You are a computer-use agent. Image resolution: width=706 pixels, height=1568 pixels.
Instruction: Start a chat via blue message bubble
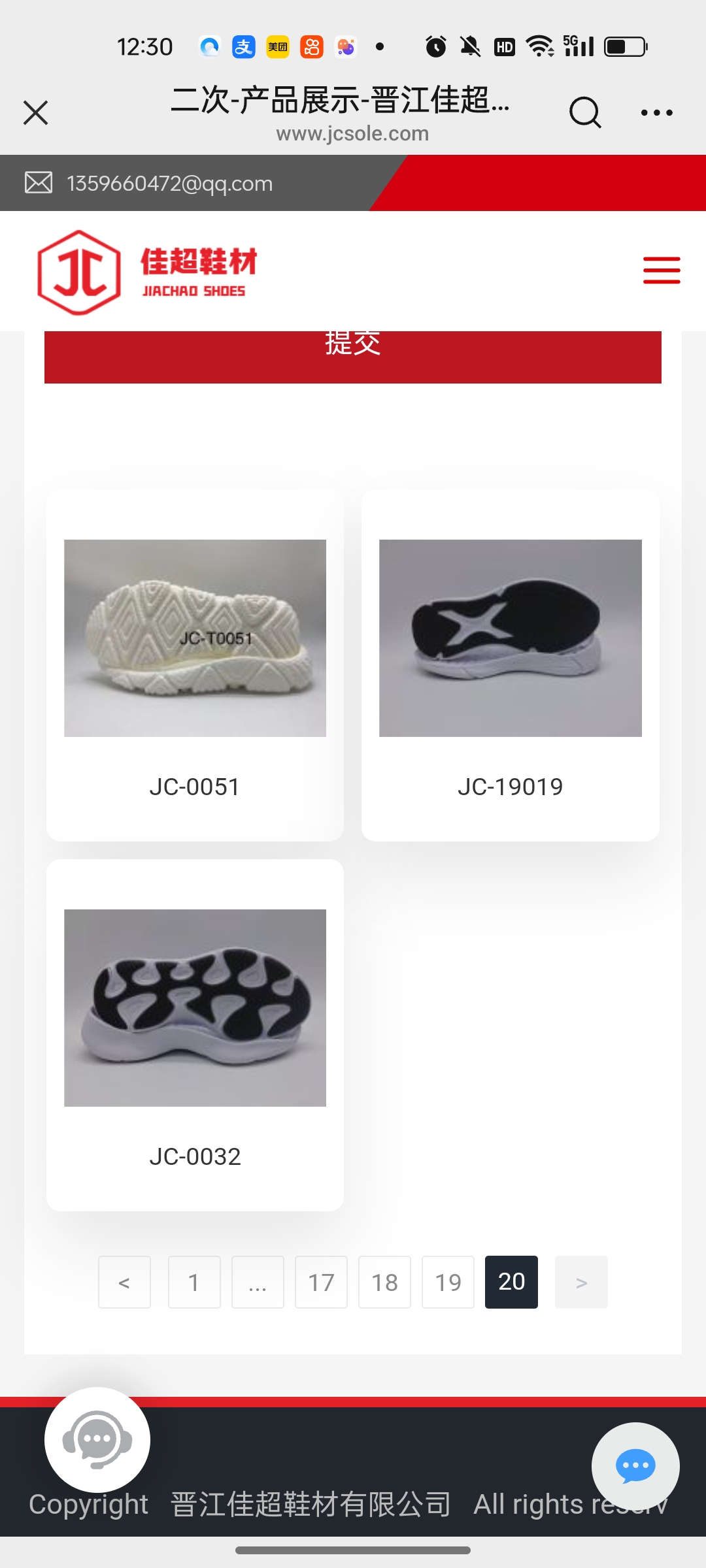coord(635,1466)
